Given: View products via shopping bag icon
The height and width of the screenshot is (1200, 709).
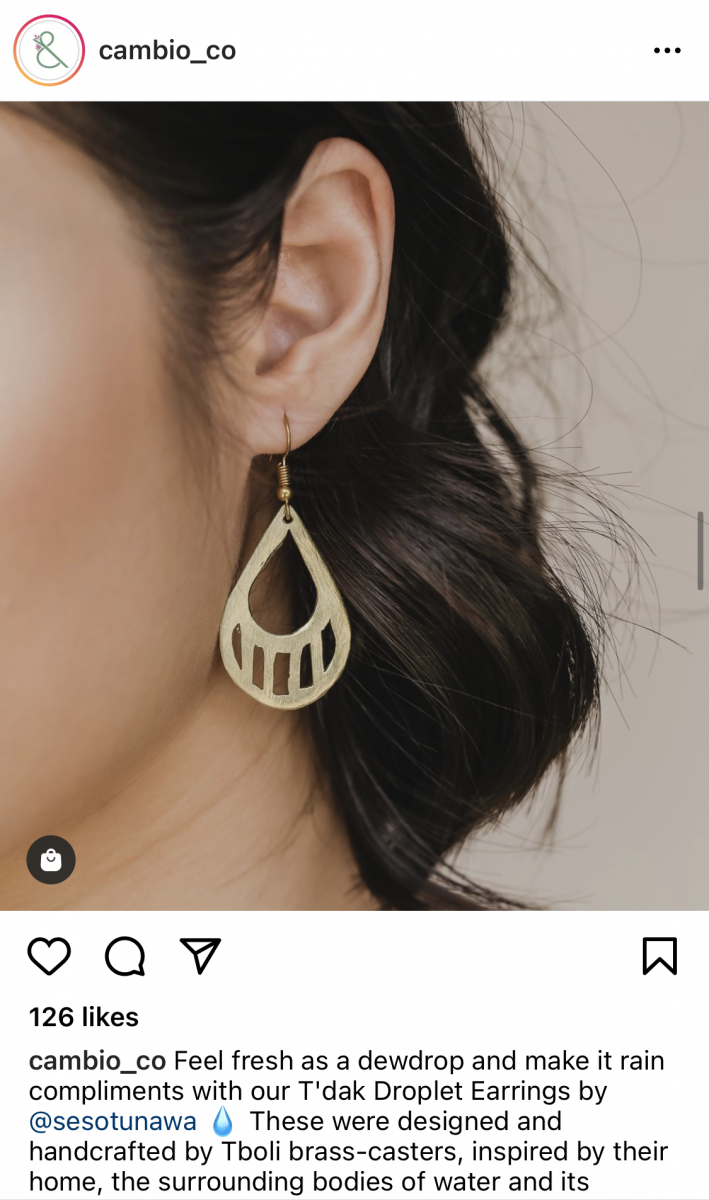Looking at the screenshot, I should (x=51, y=860).
